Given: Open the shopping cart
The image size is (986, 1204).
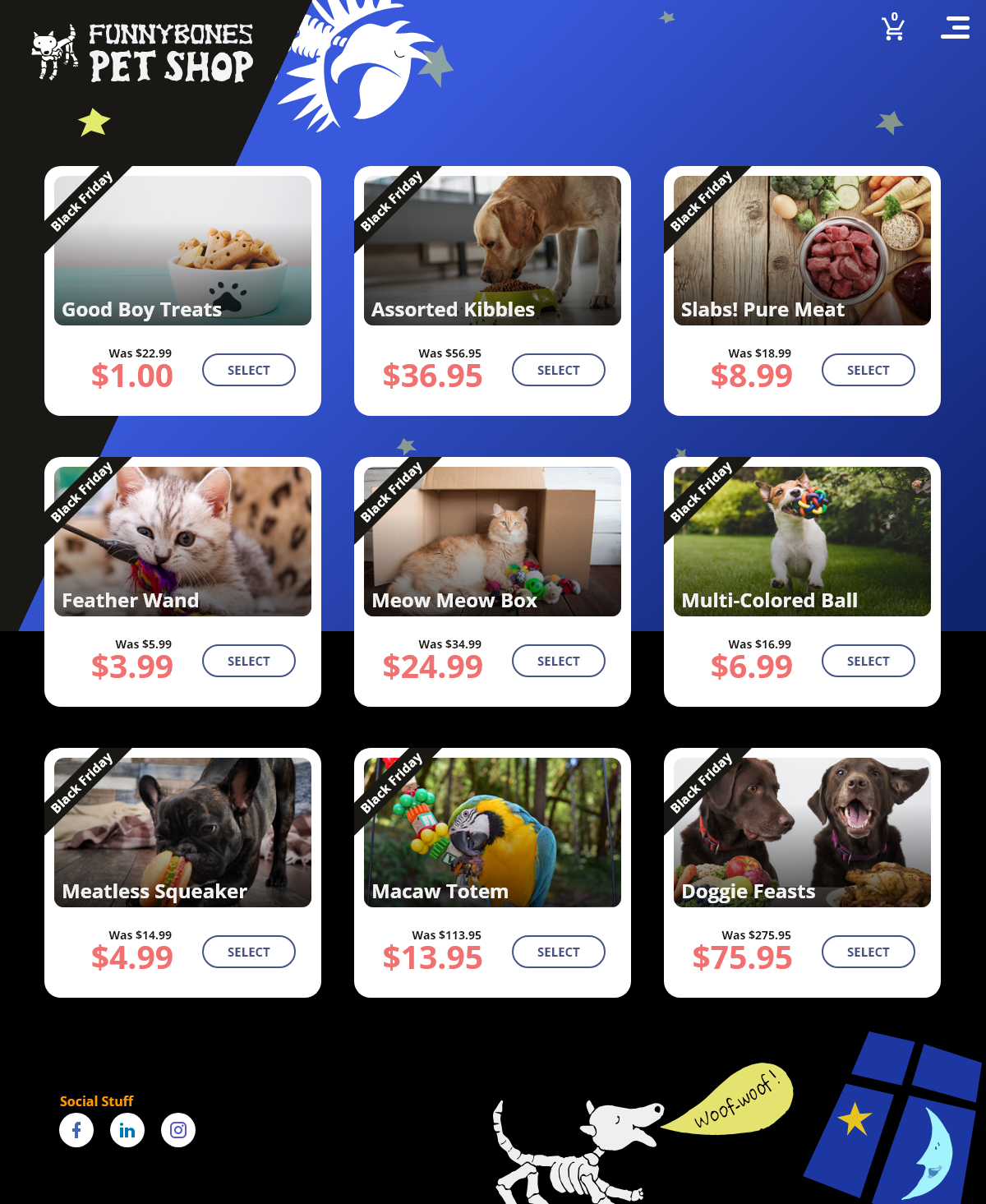Looking at the screenshot, I should click(892, 28).
